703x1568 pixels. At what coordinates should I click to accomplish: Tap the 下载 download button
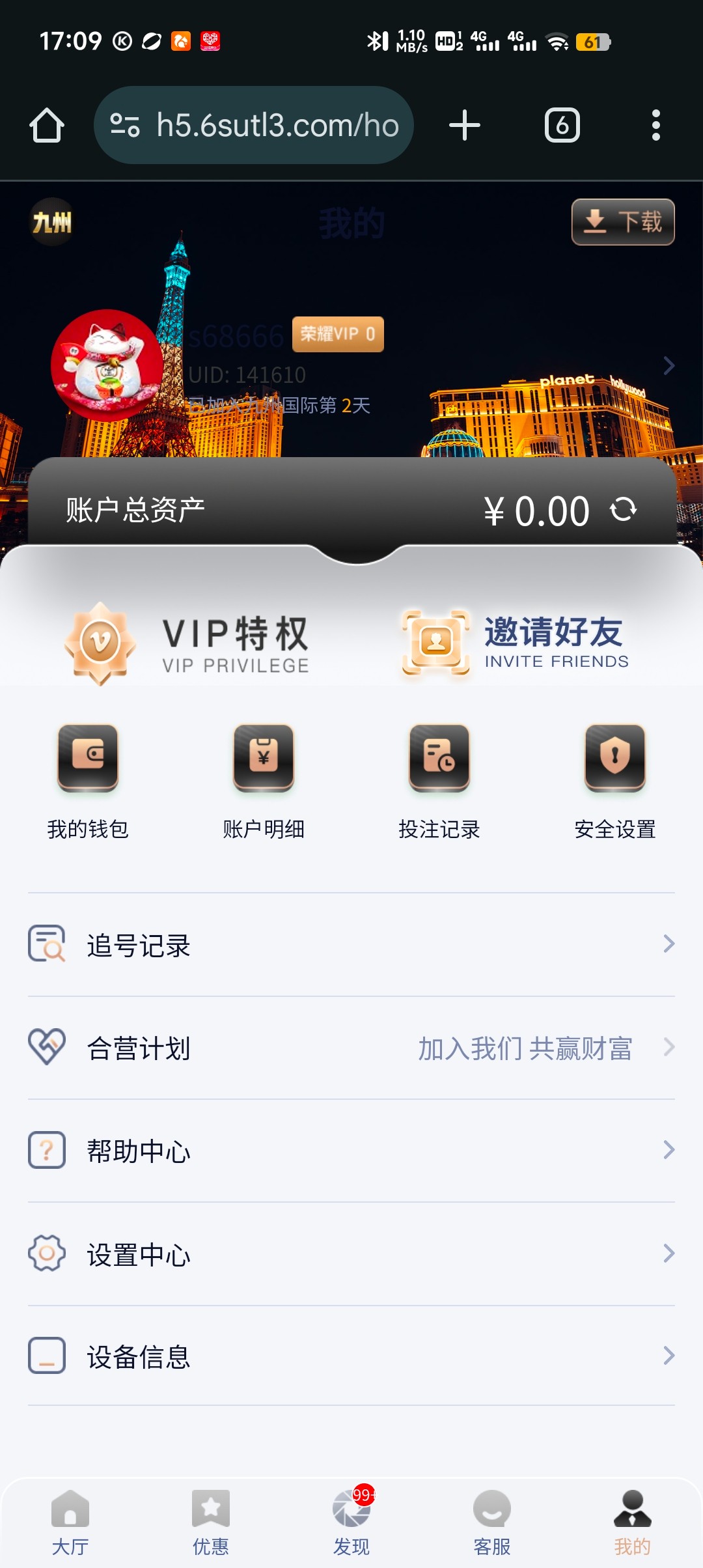tap(623, 222)
